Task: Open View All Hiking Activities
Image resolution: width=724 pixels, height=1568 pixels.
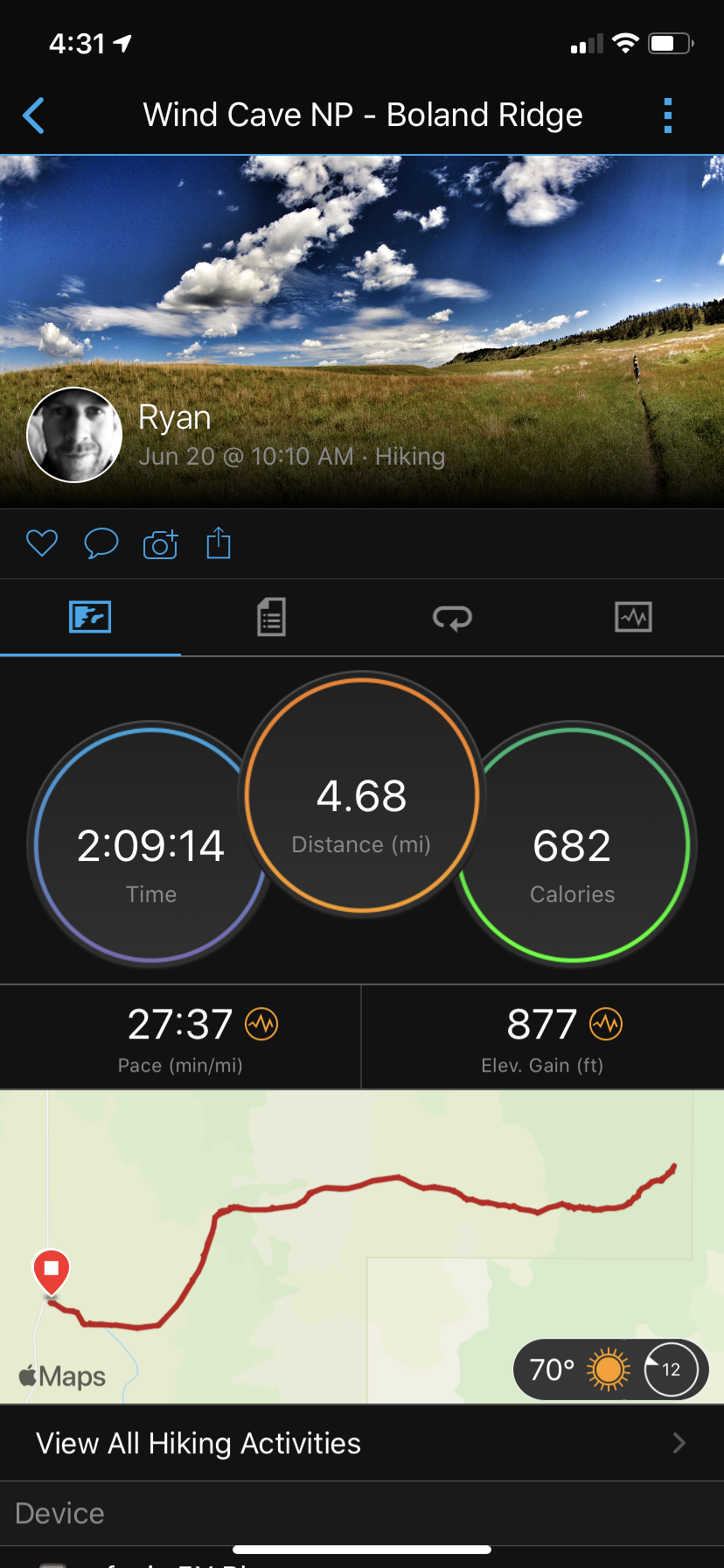Action: click(361, 1443)
